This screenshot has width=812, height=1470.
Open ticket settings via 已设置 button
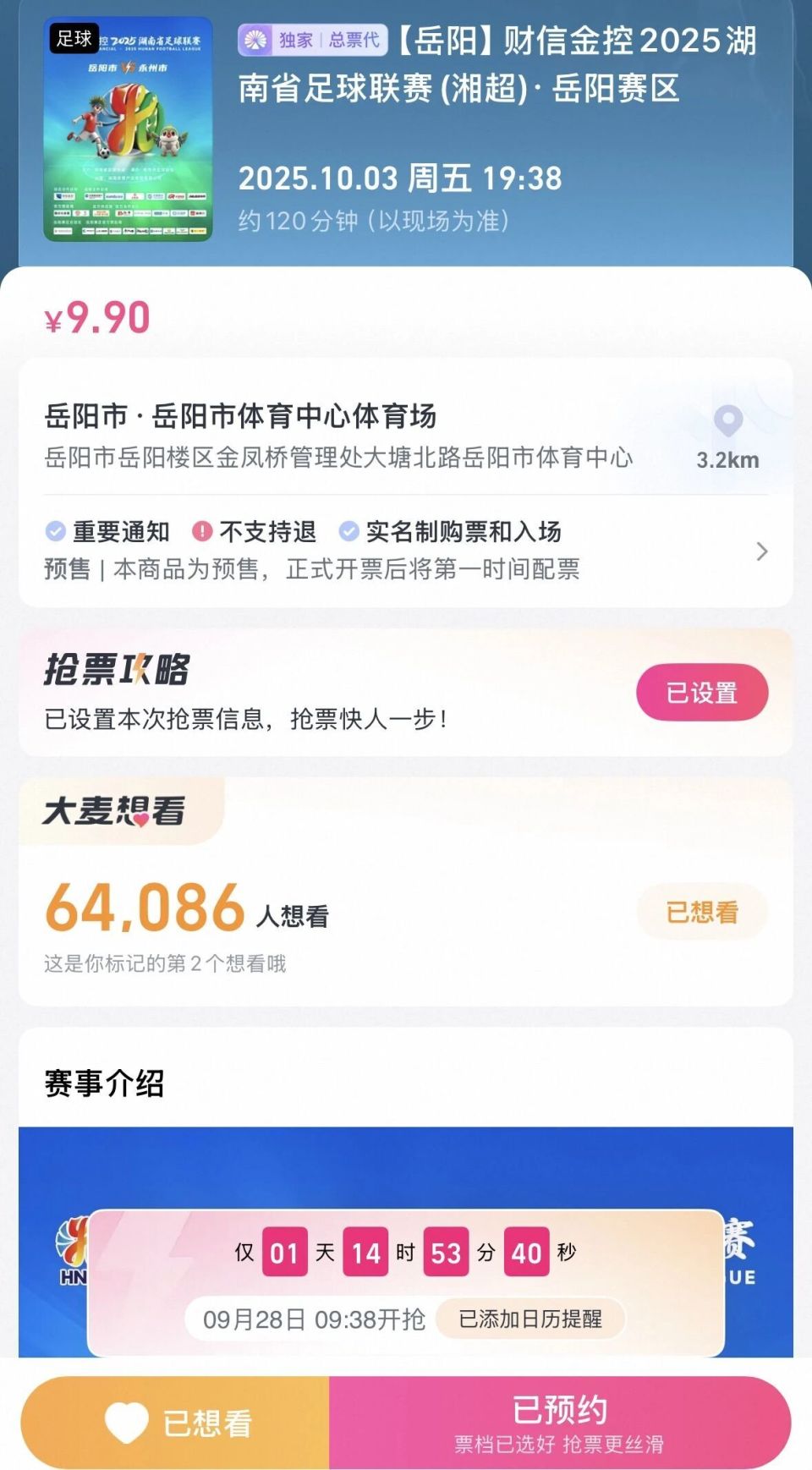click(x=700, y=691)
